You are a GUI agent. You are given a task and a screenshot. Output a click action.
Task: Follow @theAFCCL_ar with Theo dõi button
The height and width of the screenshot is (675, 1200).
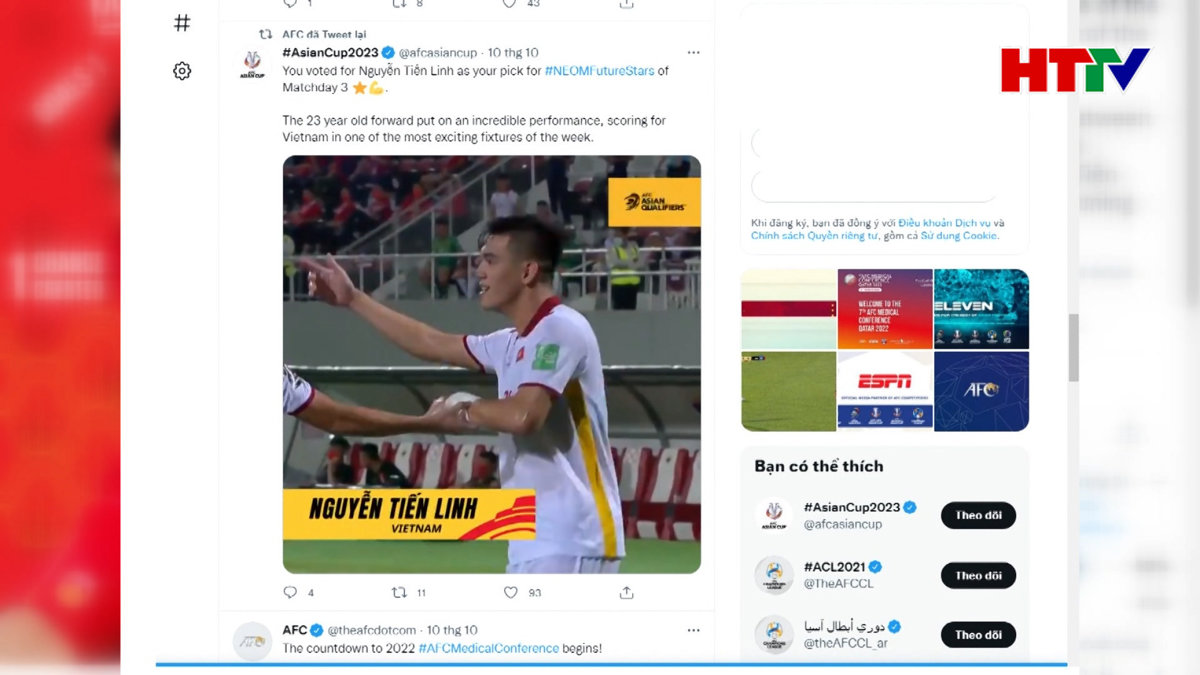[x=977, y=634]
